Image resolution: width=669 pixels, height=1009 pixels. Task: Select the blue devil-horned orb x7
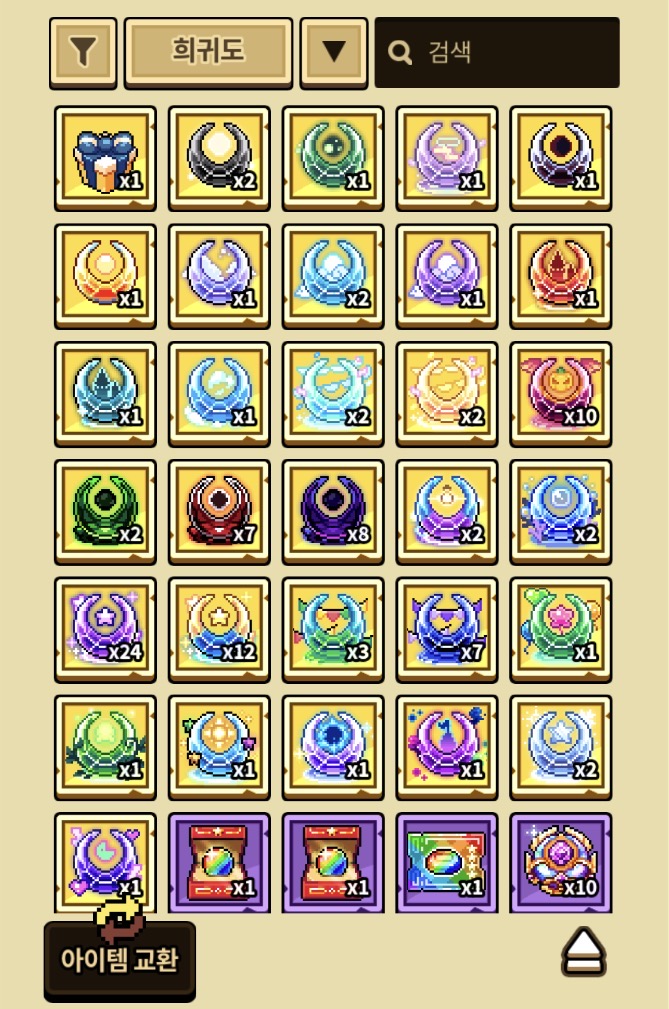[447, 629]
